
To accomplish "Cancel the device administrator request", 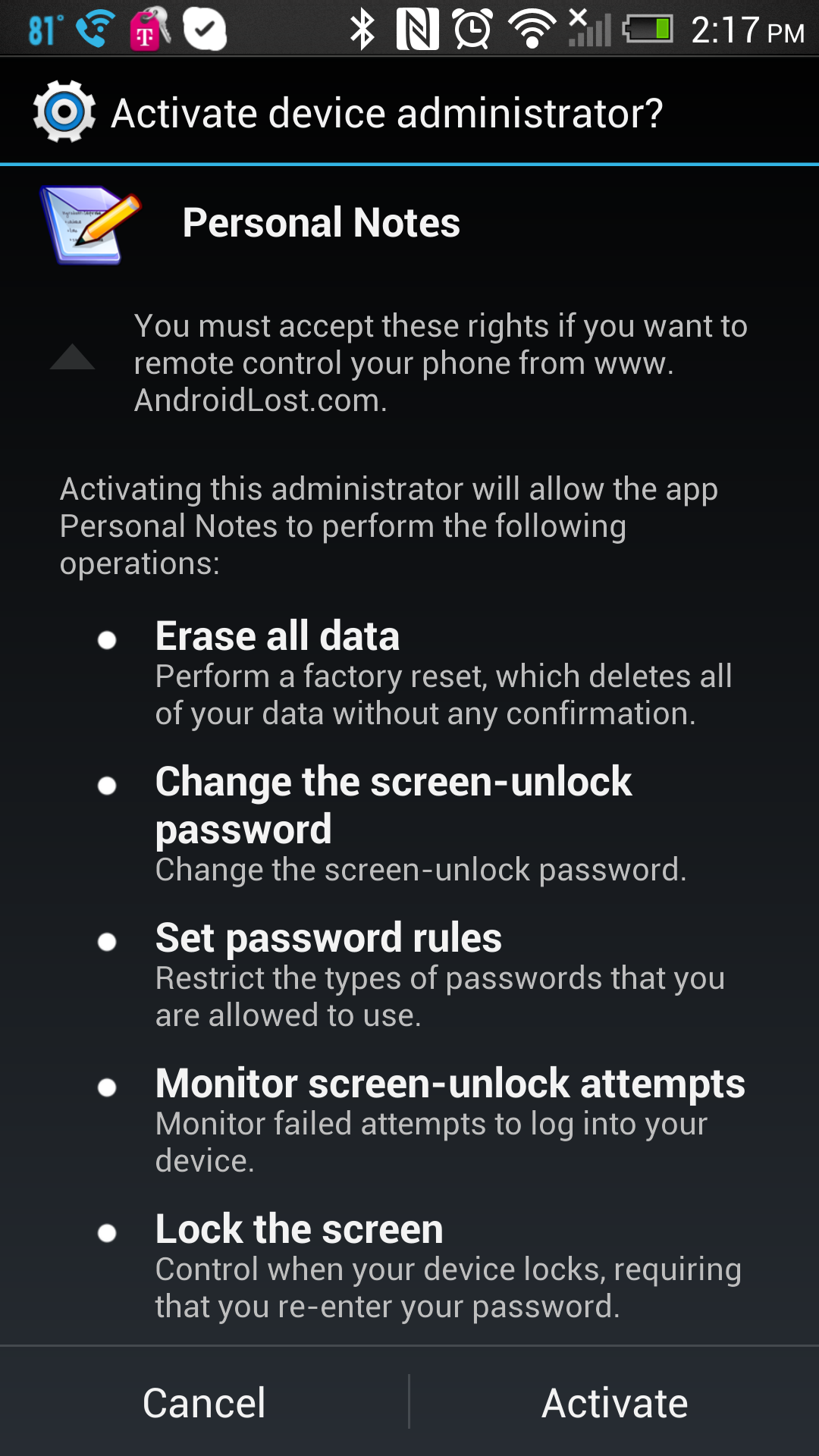I will 204,1402.
